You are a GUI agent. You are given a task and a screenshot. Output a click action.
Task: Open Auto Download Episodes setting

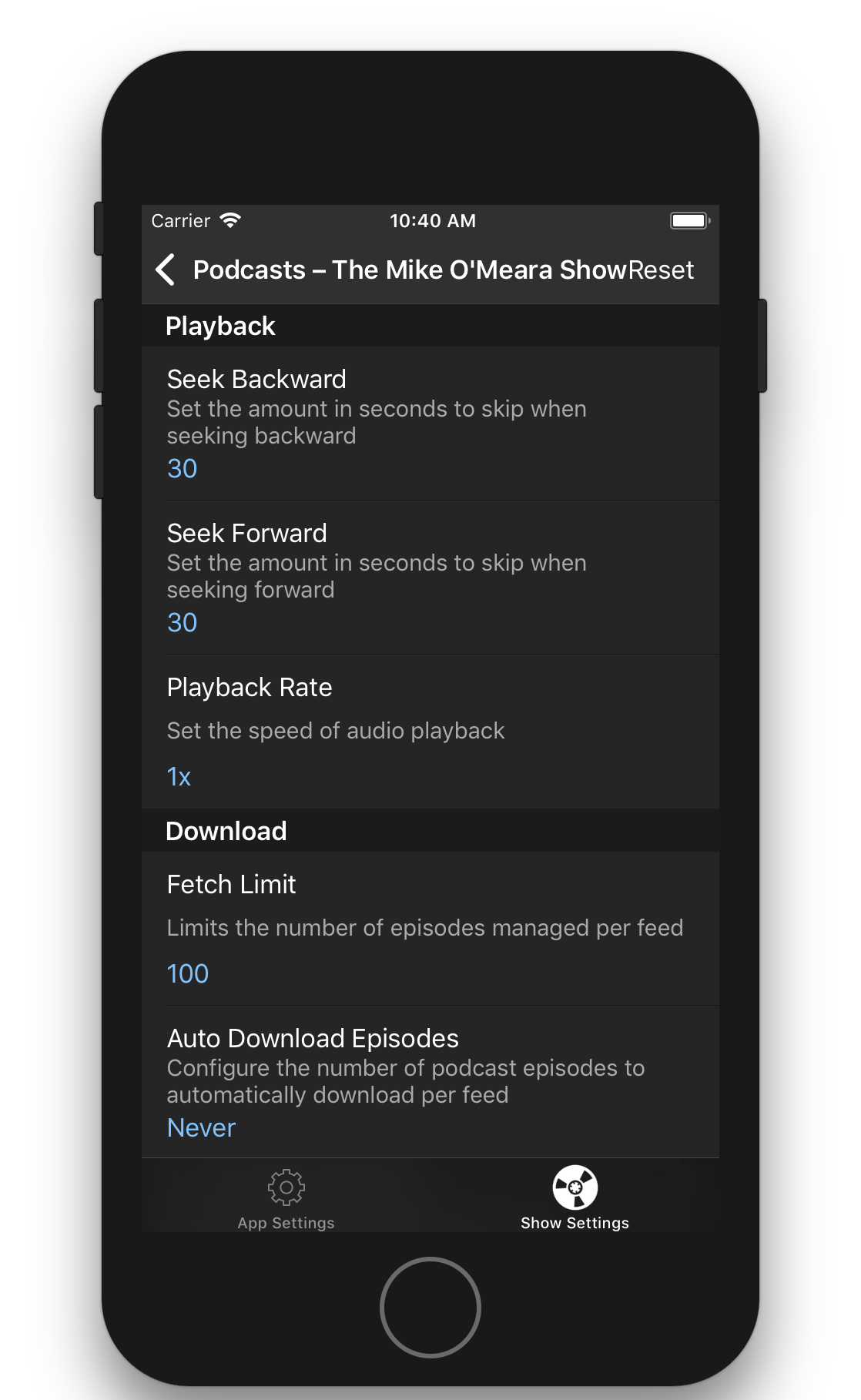pos(430,1082)
